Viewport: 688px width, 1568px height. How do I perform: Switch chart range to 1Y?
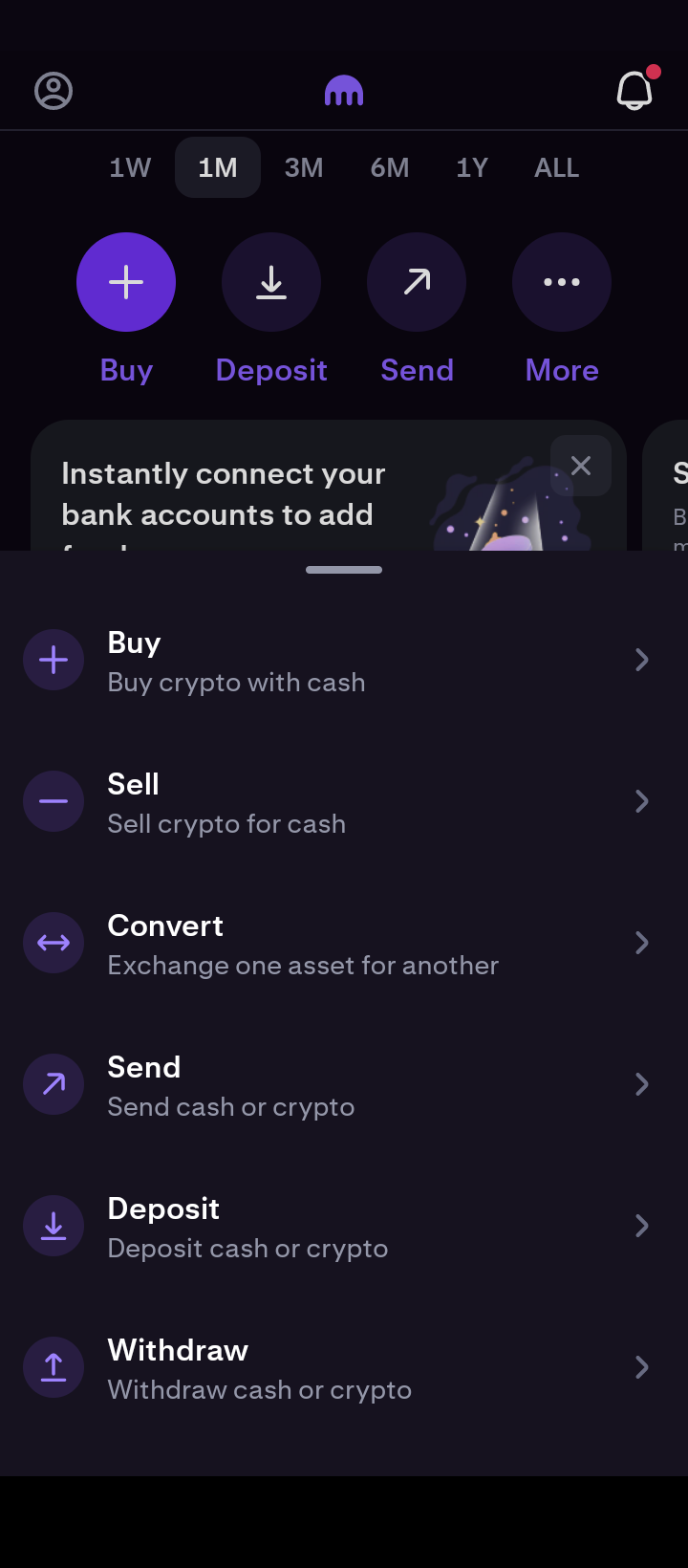tap(472, 167)
